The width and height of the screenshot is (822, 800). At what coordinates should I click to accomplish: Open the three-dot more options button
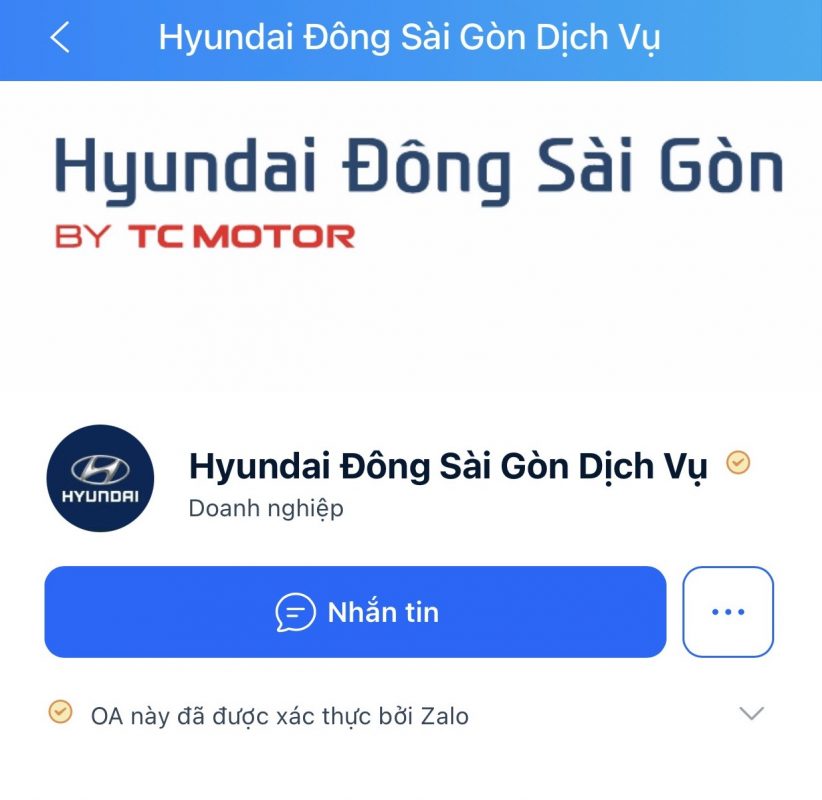pyautogui.click(x=728, y=612)
